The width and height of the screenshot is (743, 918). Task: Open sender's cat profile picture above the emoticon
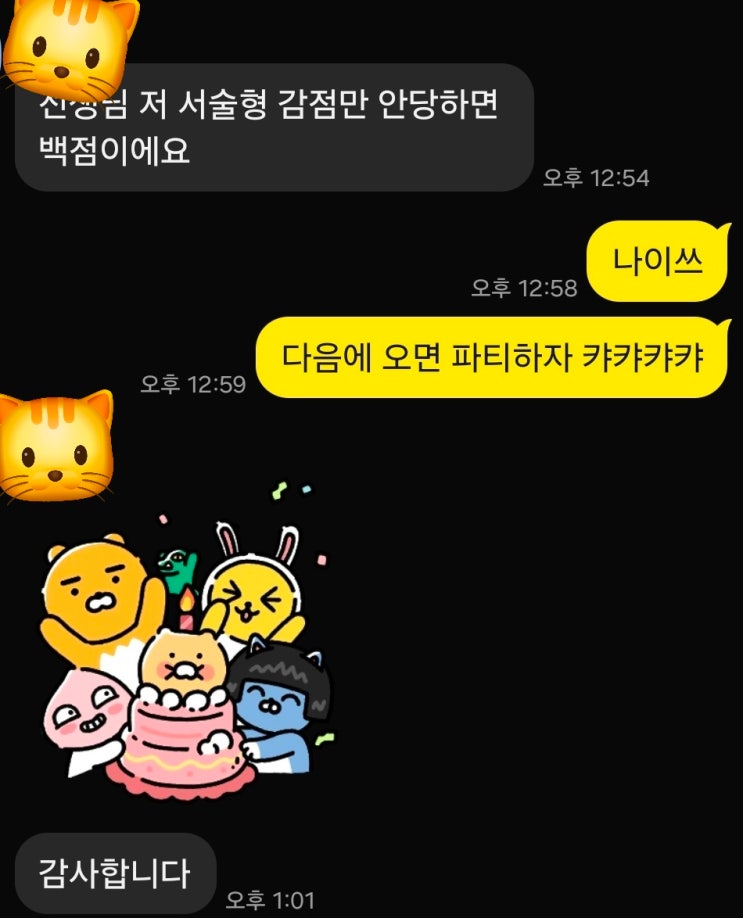[57, 445]
